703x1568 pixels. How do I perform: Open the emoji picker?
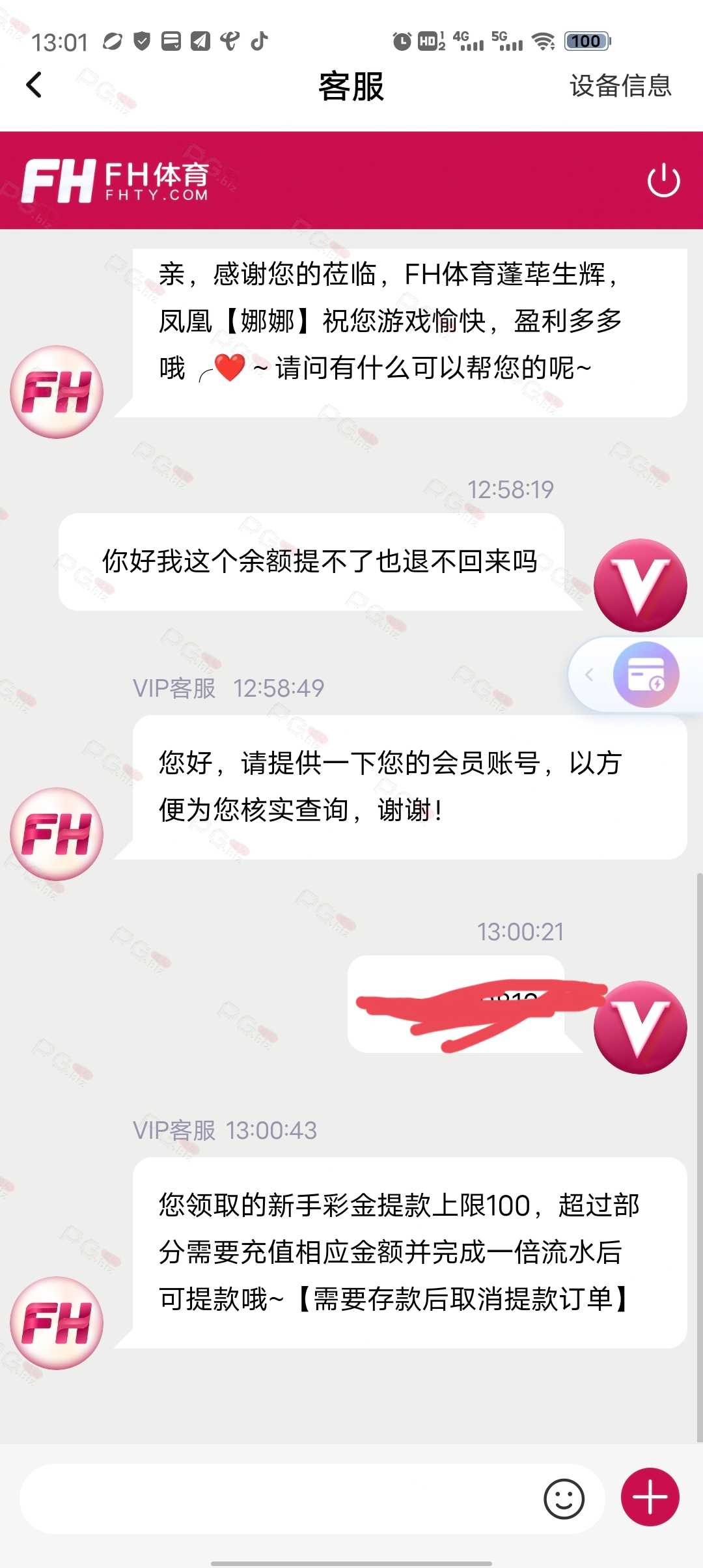tap(564, 1499)
